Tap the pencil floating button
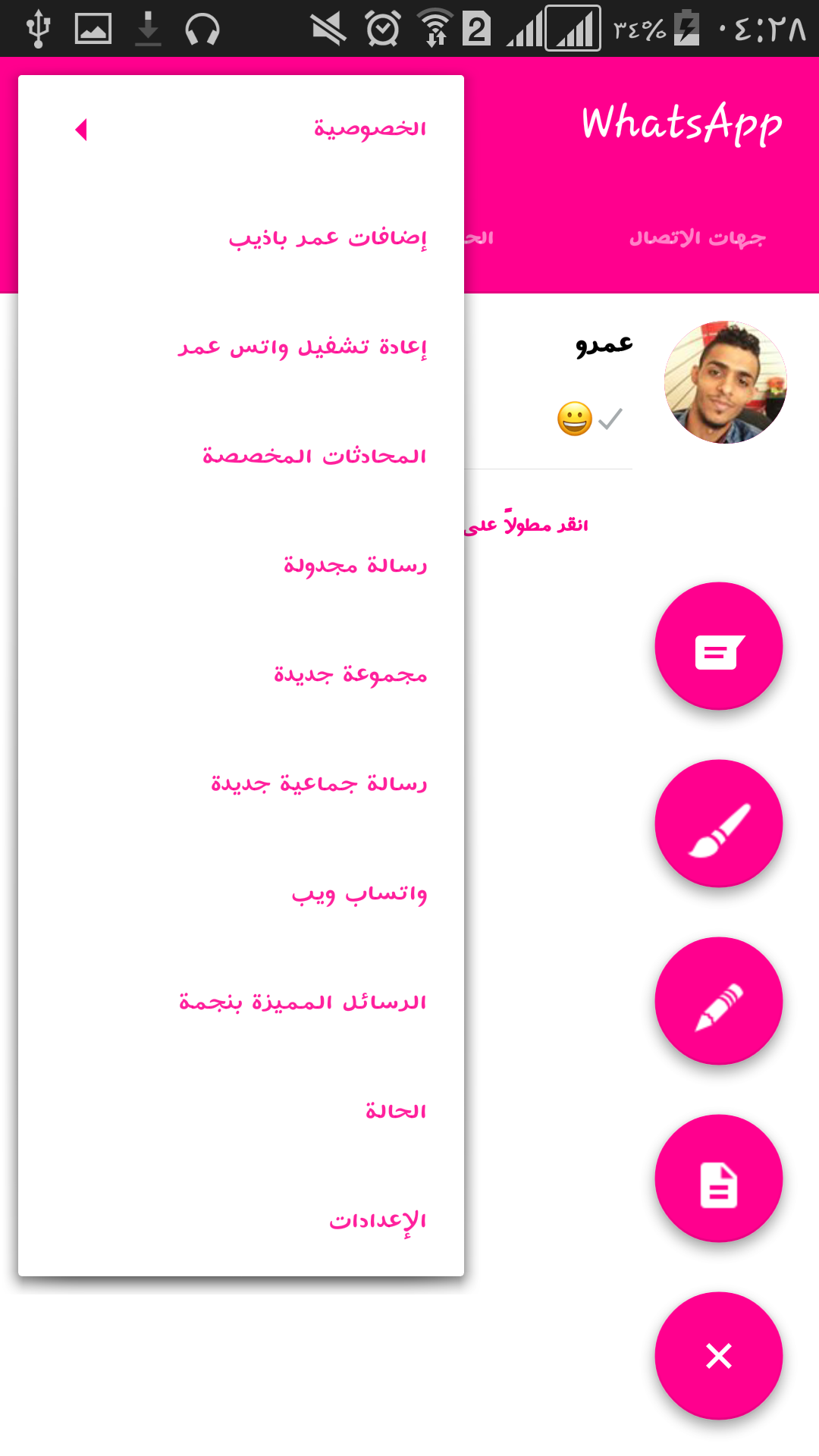Screen dimensions: 819x1456 pos(719,1001)
